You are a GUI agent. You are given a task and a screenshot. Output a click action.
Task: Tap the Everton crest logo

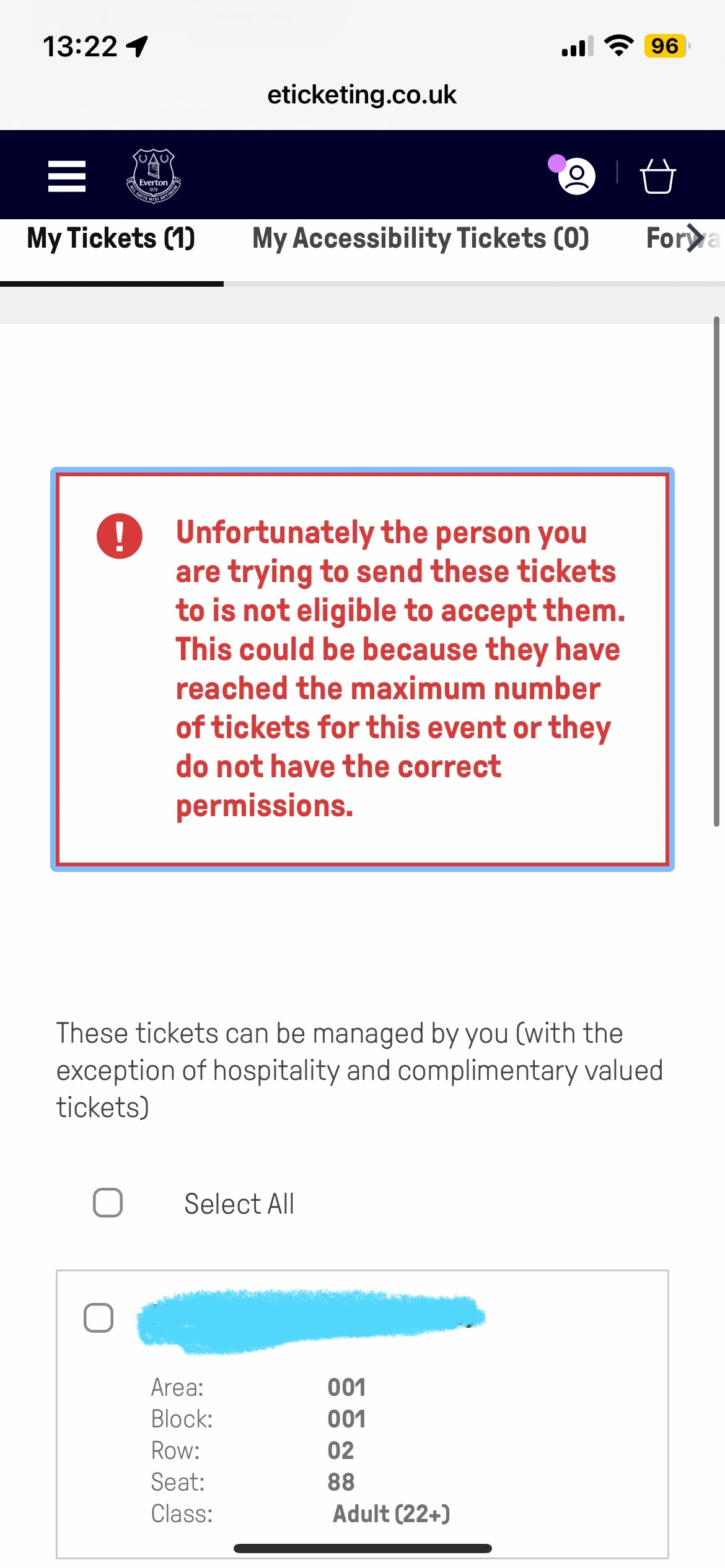pyautogui.click(x=154, y=176)
